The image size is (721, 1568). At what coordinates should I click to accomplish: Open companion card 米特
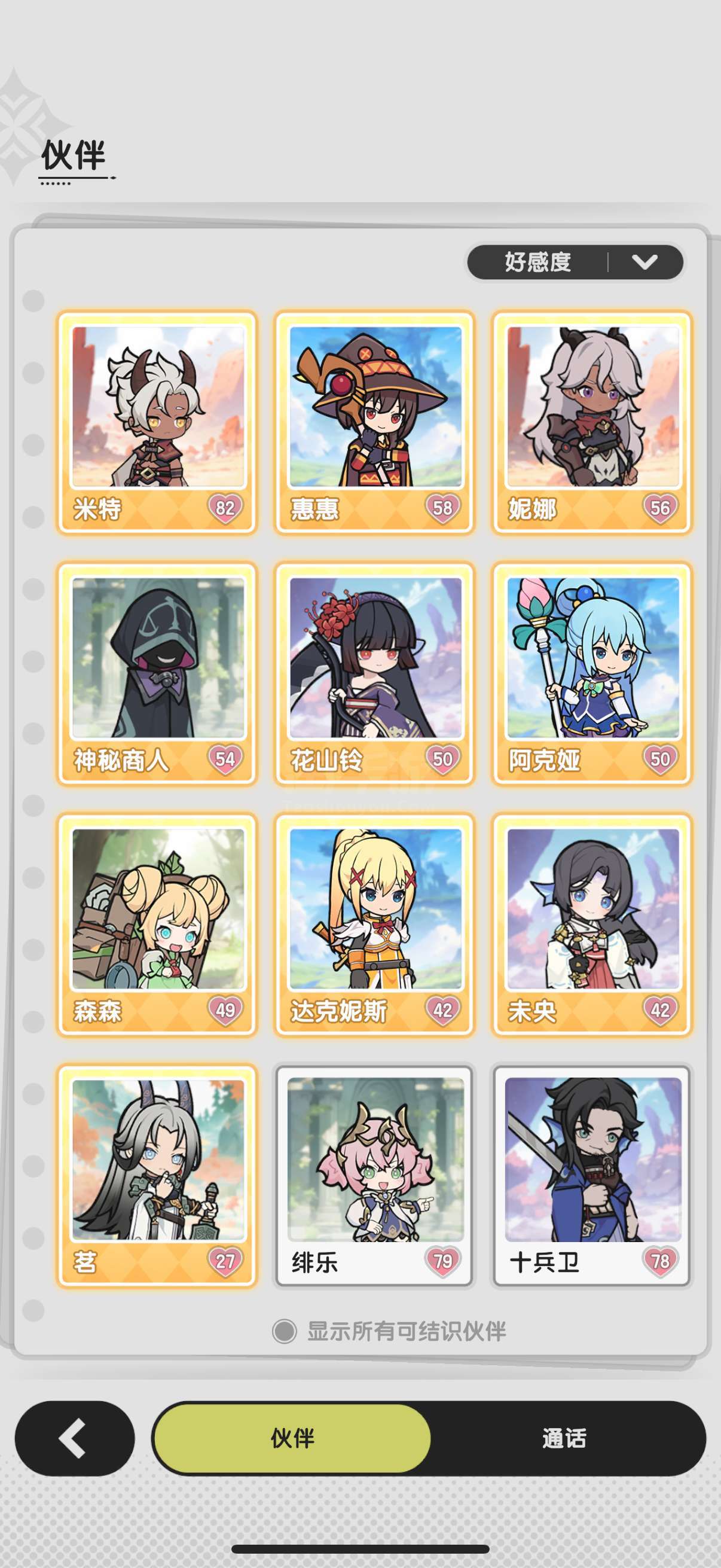coord(157,422)
